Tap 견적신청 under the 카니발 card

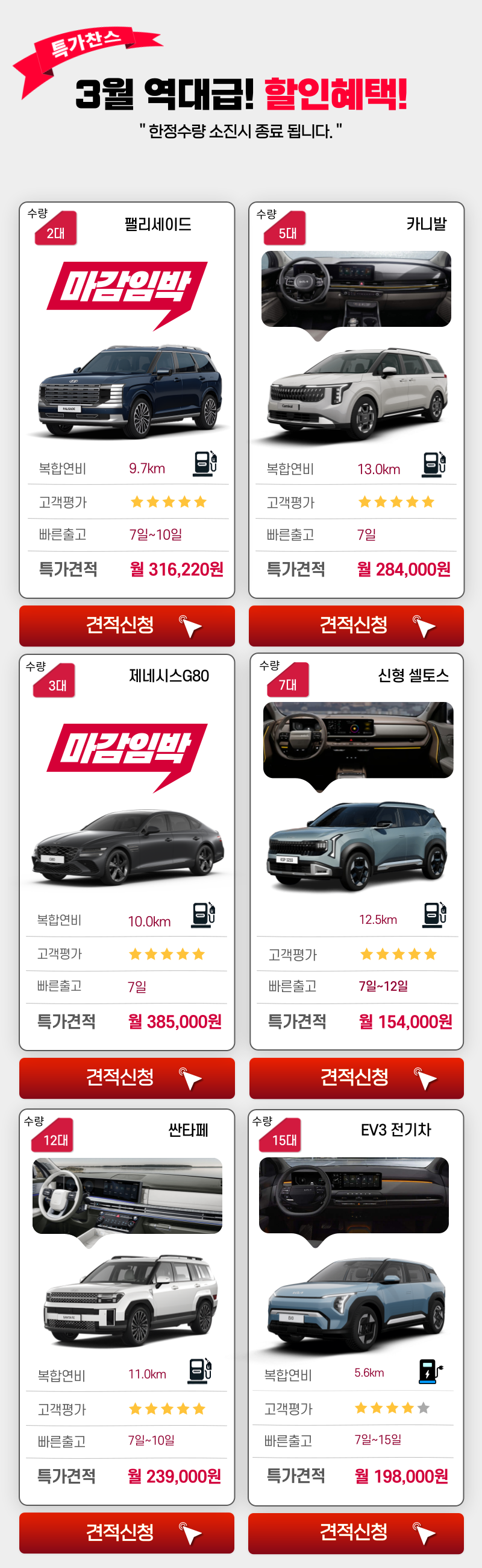pyautogui.click(x=355, y=625)
